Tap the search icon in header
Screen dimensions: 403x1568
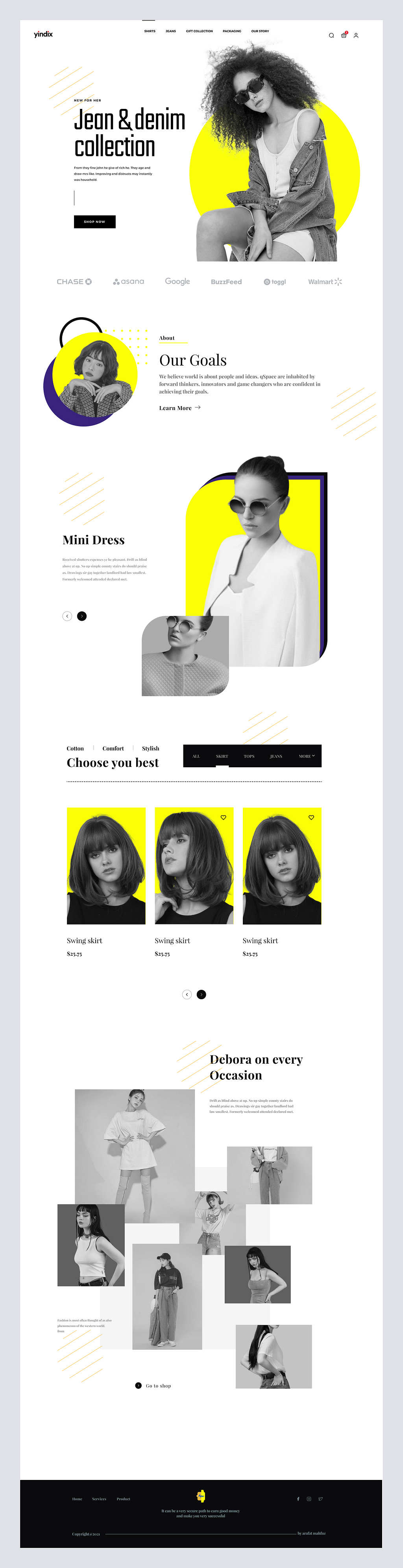coord(331,35)
